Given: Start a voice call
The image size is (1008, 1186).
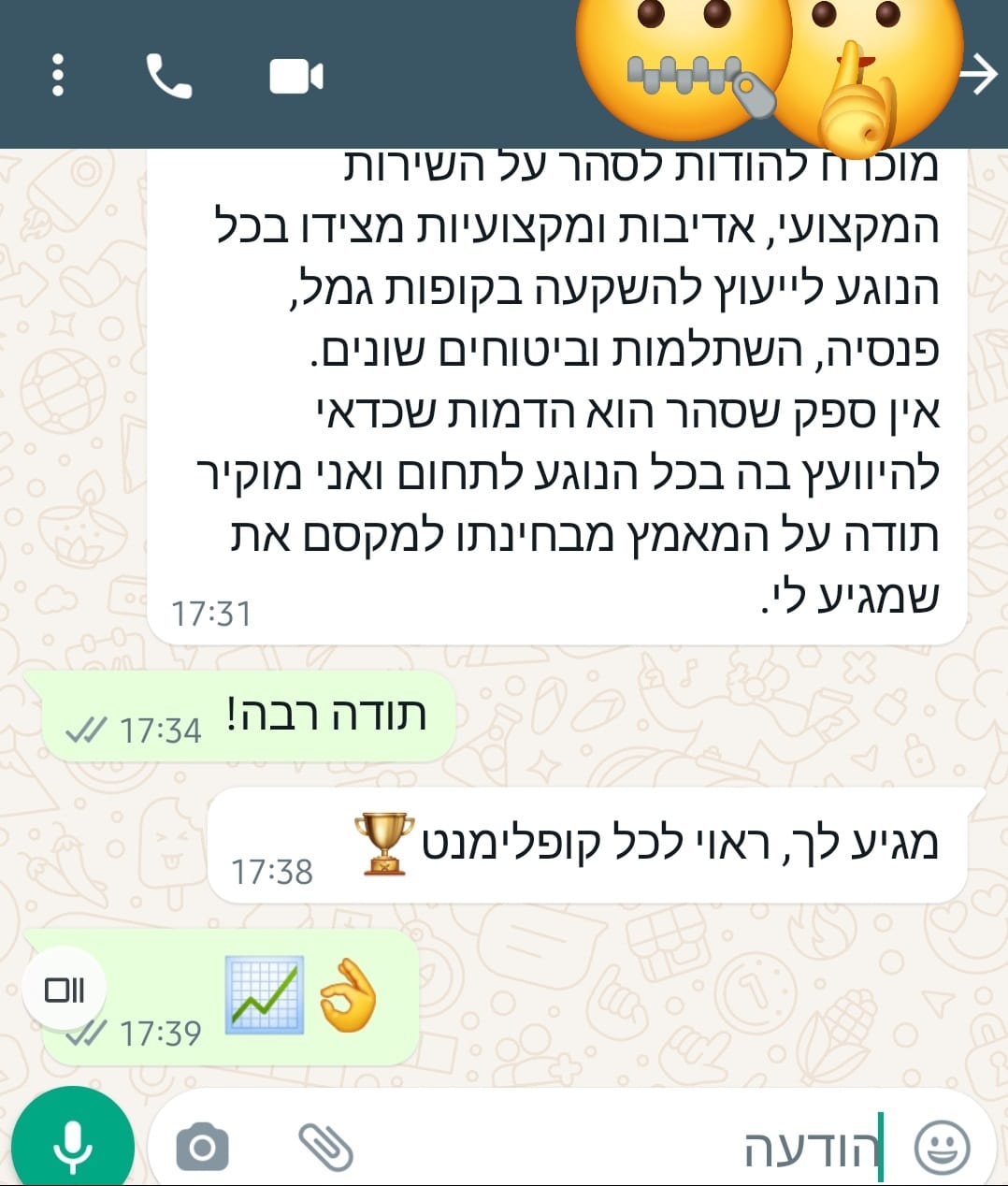Looking at the screenshot, I should 169,76.
